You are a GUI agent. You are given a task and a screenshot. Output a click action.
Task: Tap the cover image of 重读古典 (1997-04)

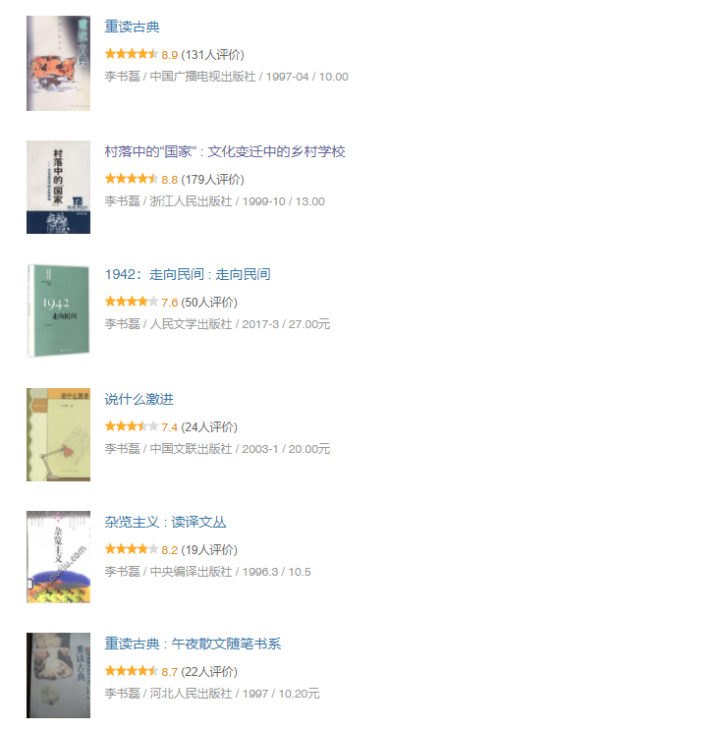pos(58,63)
